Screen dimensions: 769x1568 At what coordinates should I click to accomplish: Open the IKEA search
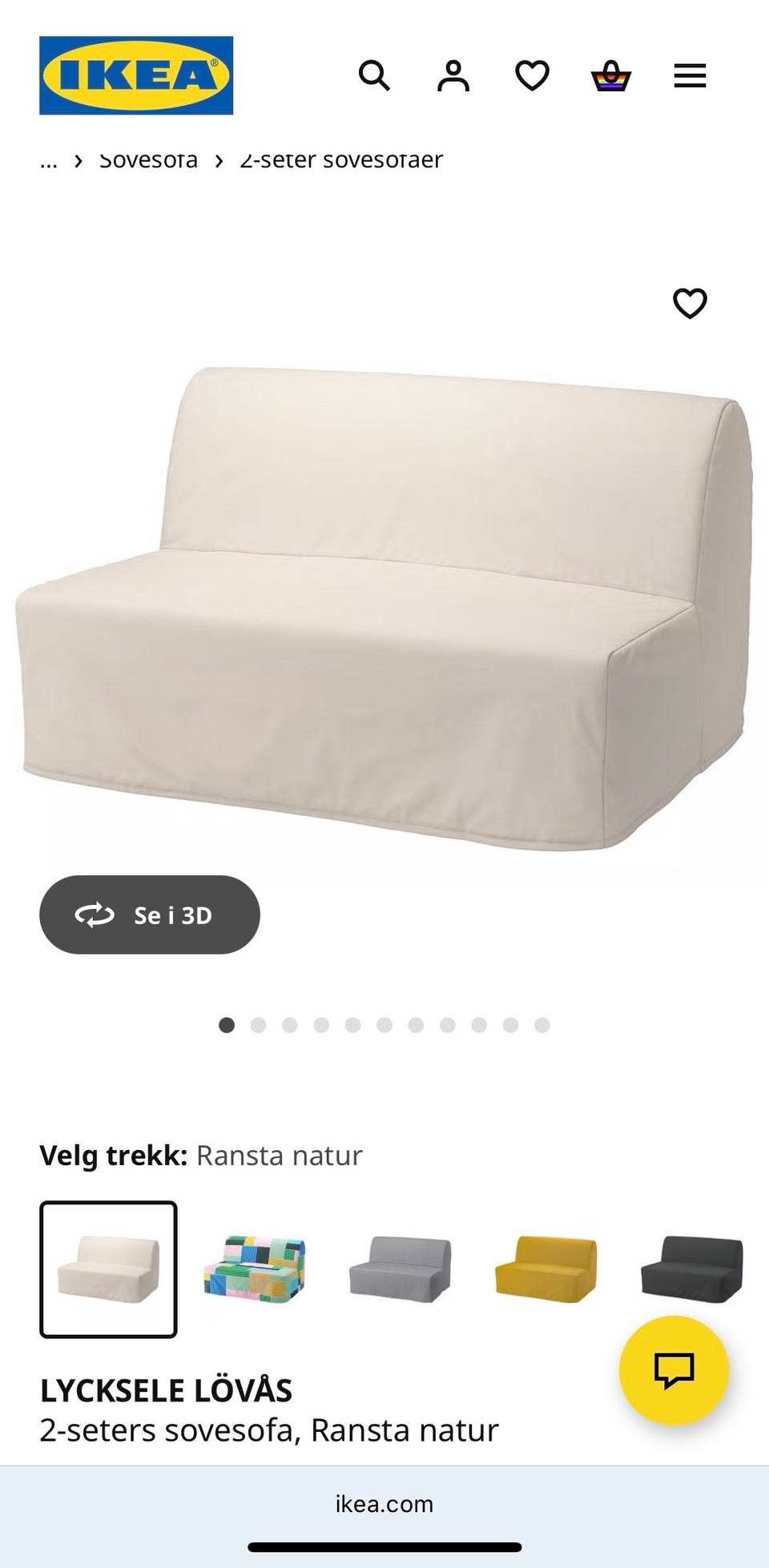click(374, 76)
